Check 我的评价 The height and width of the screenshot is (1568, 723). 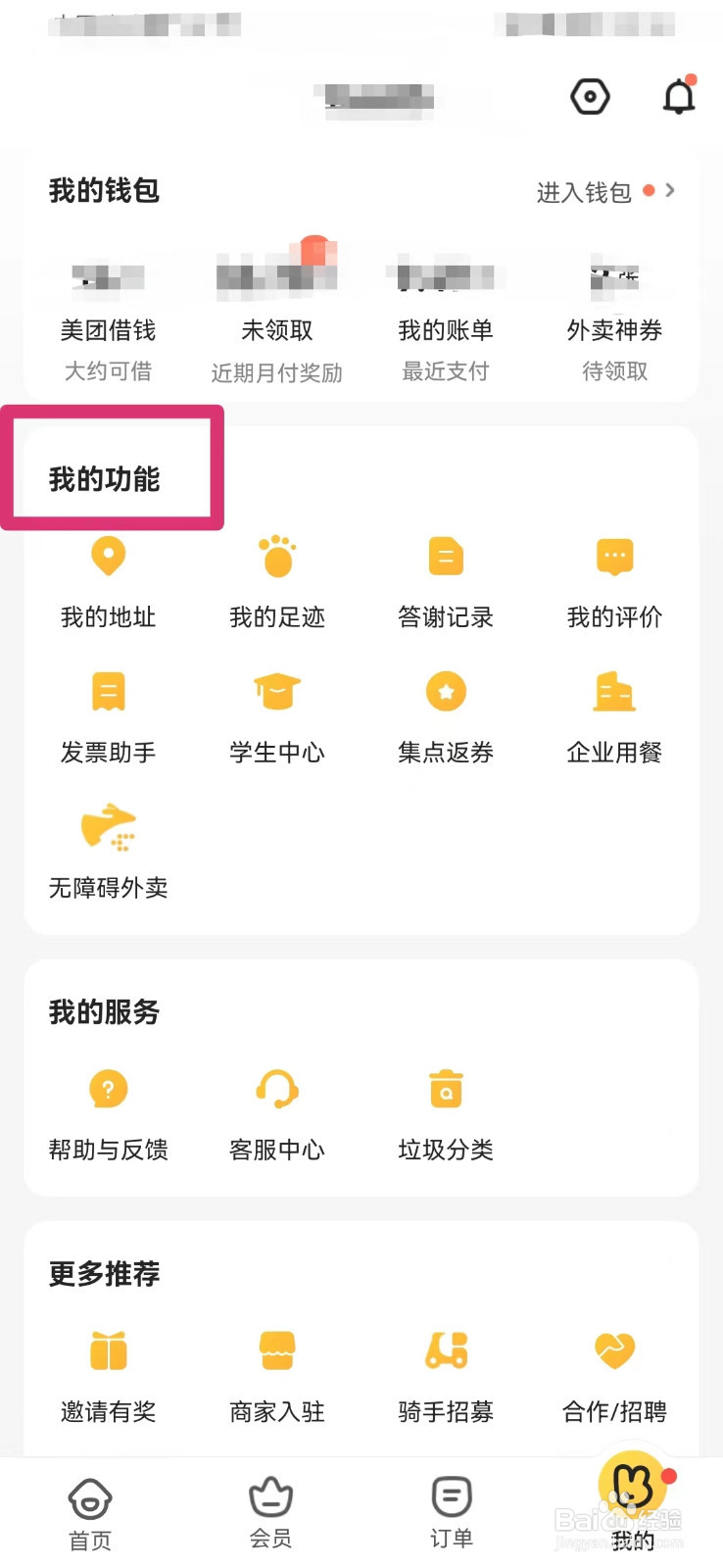pyautogui.click(x=614, y=581)
